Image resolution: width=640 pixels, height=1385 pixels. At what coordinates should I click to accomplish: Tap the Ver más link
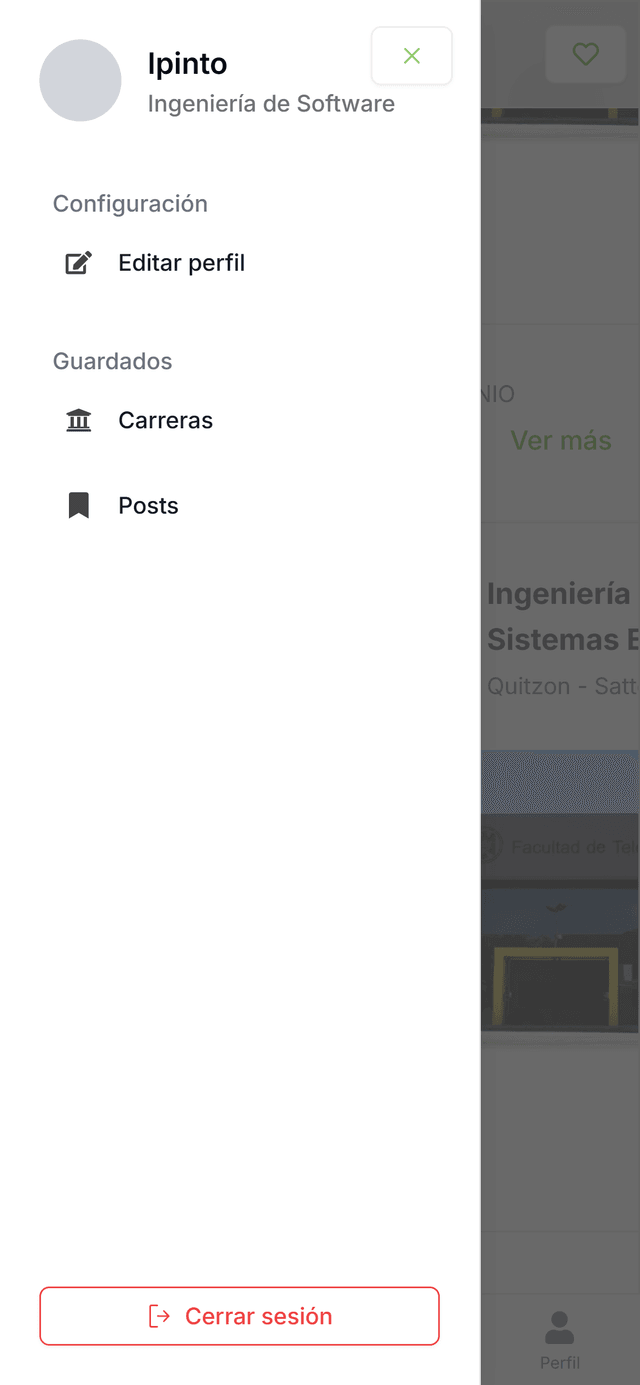[x=561, y=441]
